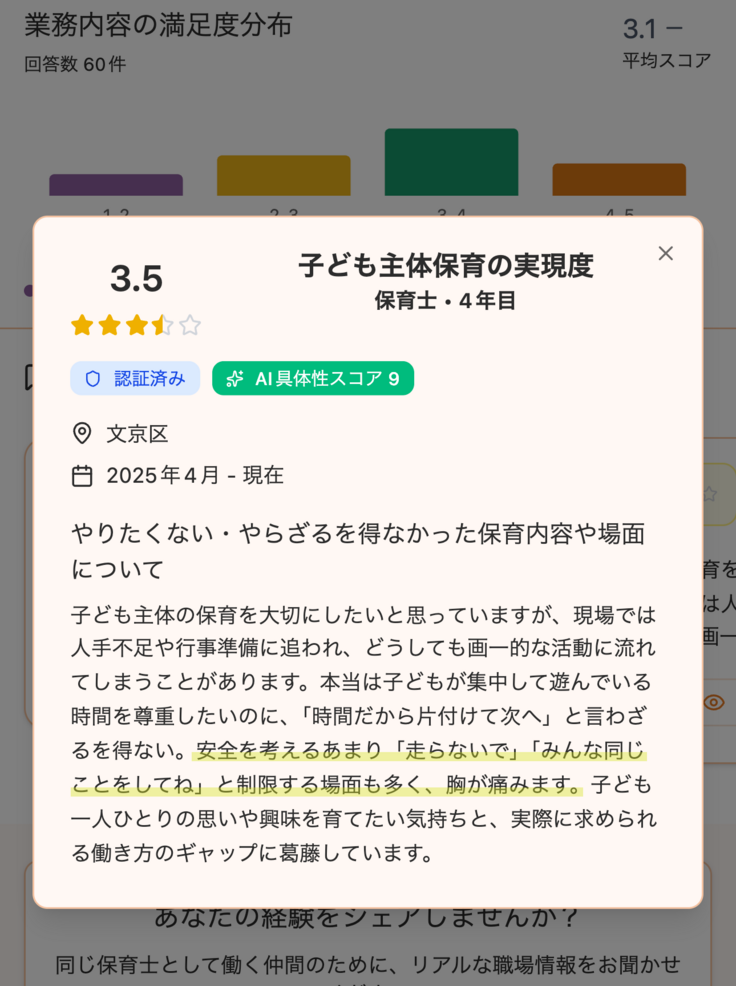Tap the 認証済み verified badge

135,378
